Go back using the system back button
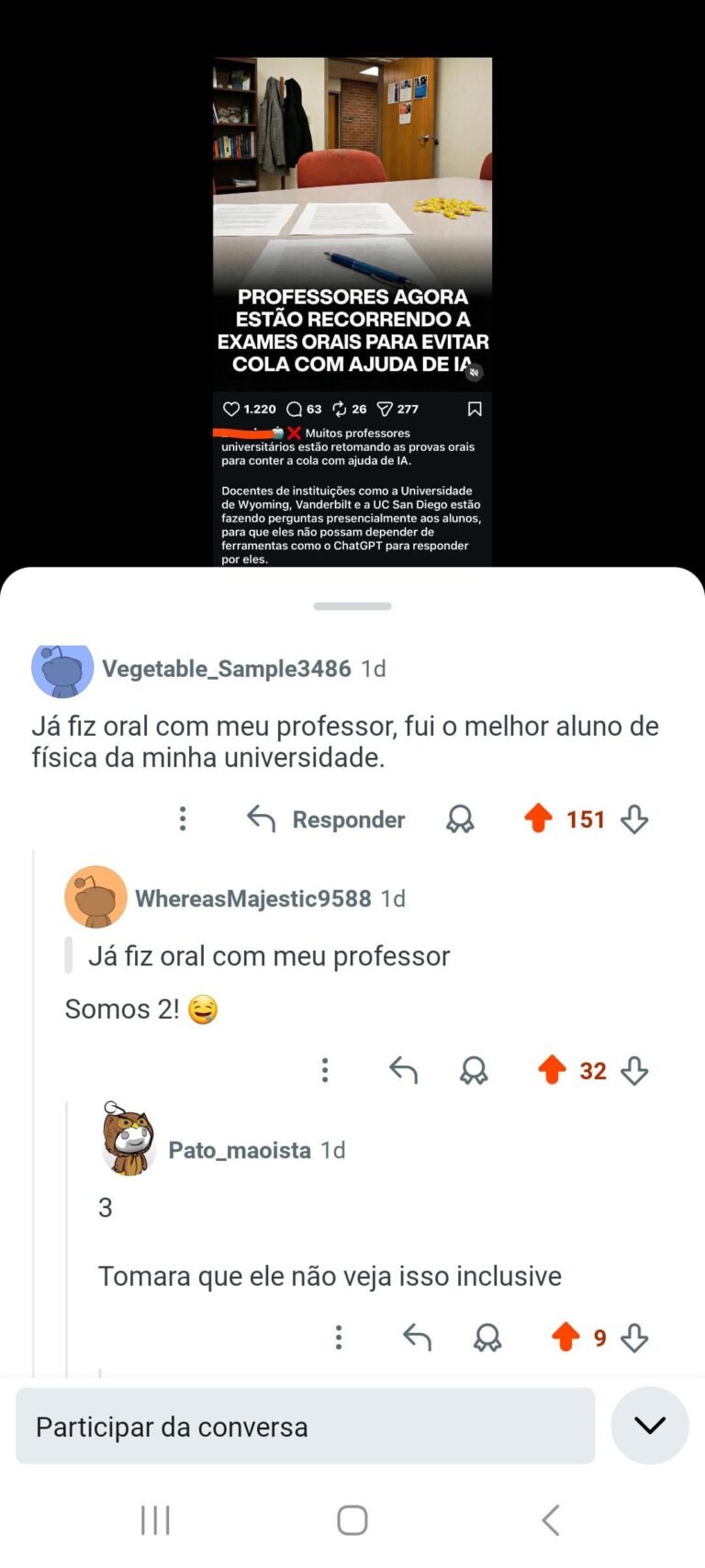Viewport: 705px width, 1568px height. click(551, 1520)
